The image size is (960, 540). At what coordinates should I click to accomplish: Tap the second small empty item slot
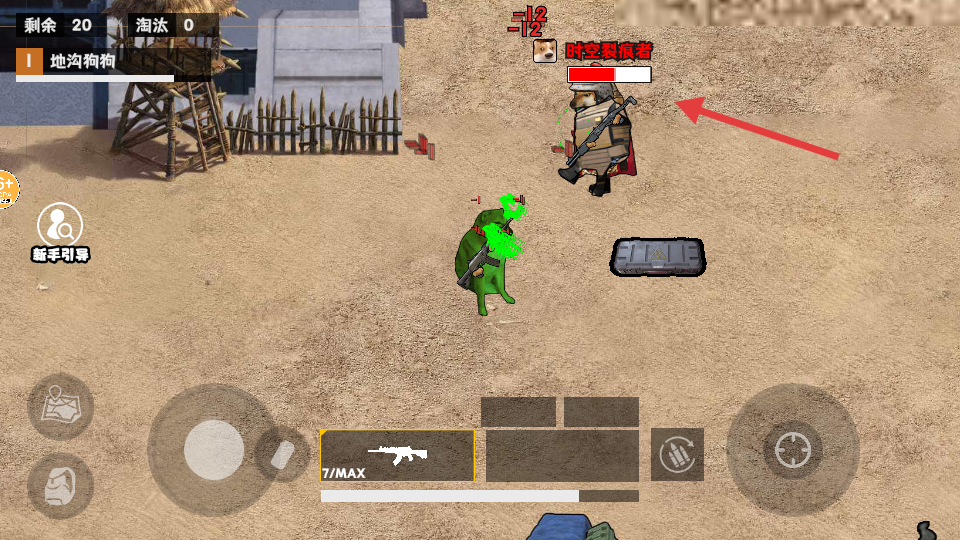(601, 412)
